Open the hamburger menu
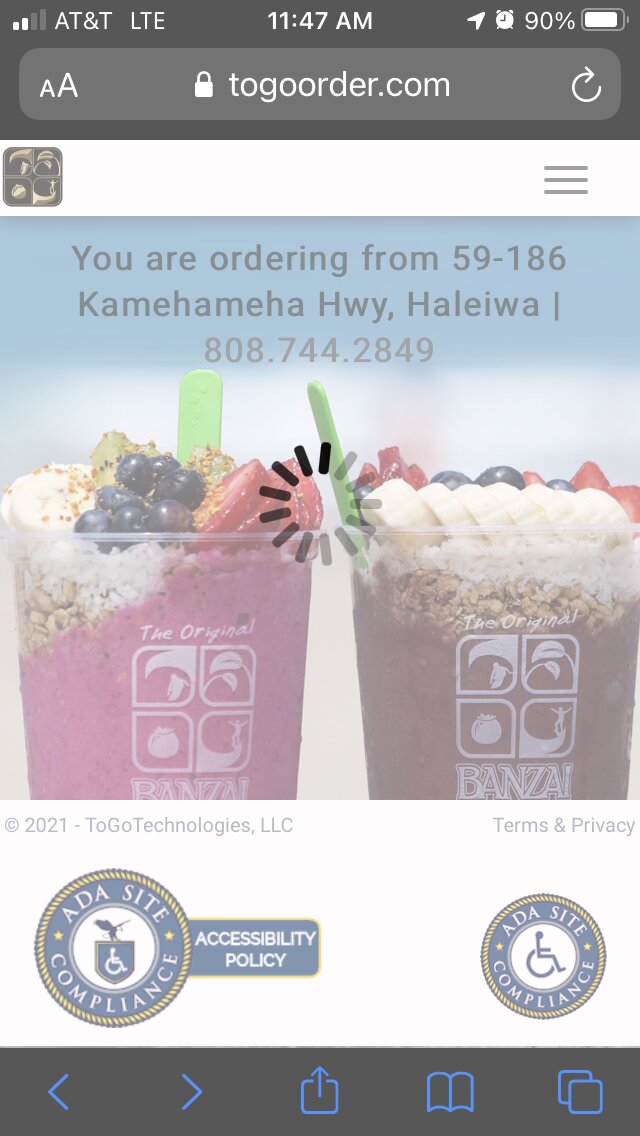 pyautogui.click(x=566, y=180)
